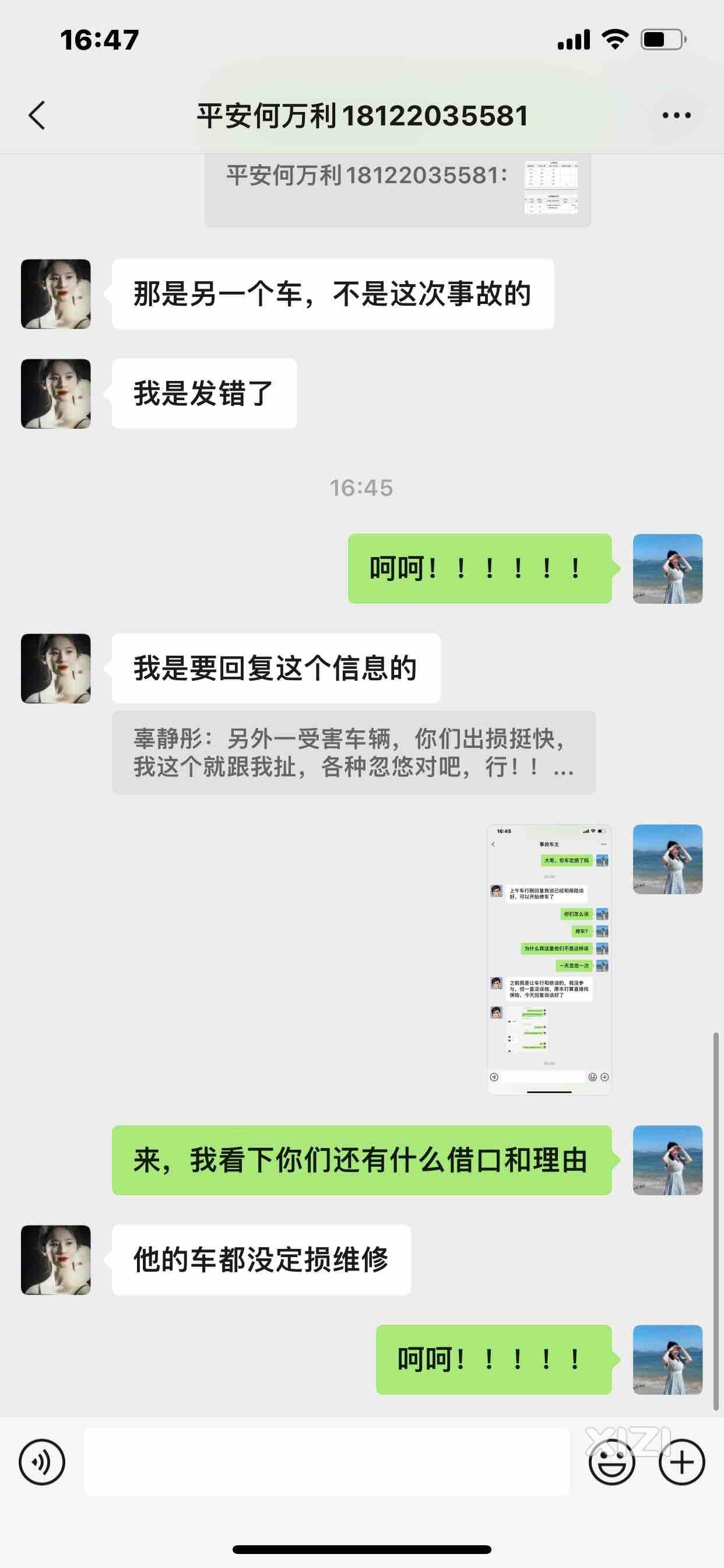Switch to voice message input
This screenshot has width=724, height=1568.
[x=41, y=1461]
